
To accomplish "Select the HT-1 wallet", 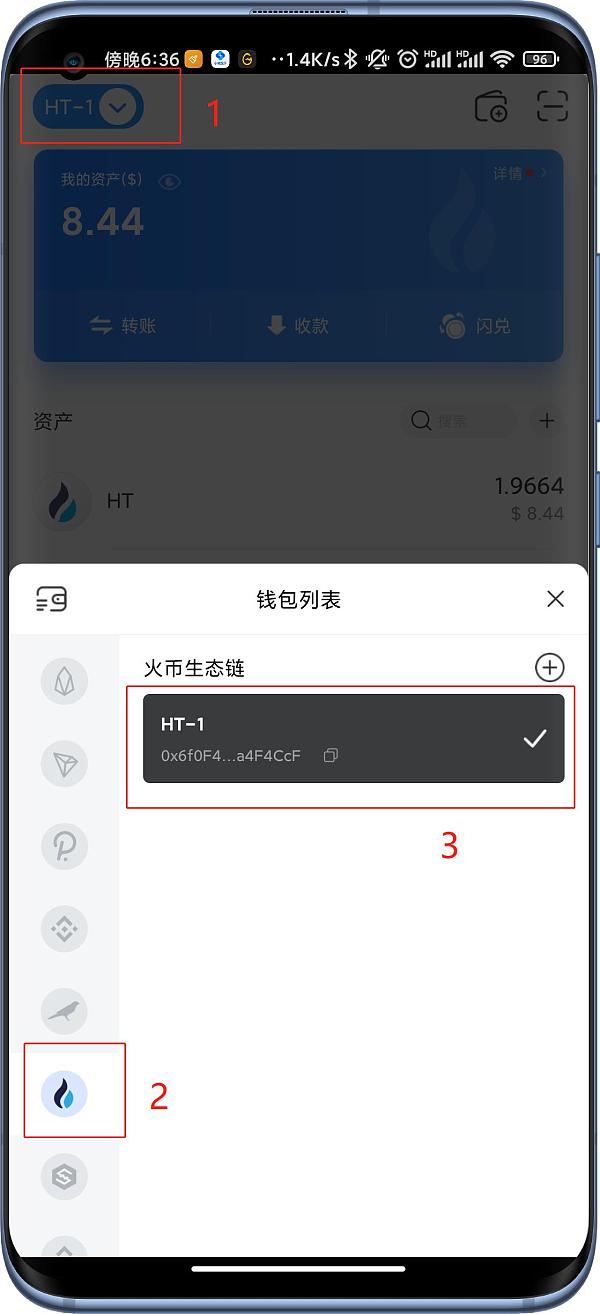I will point(353,738).
